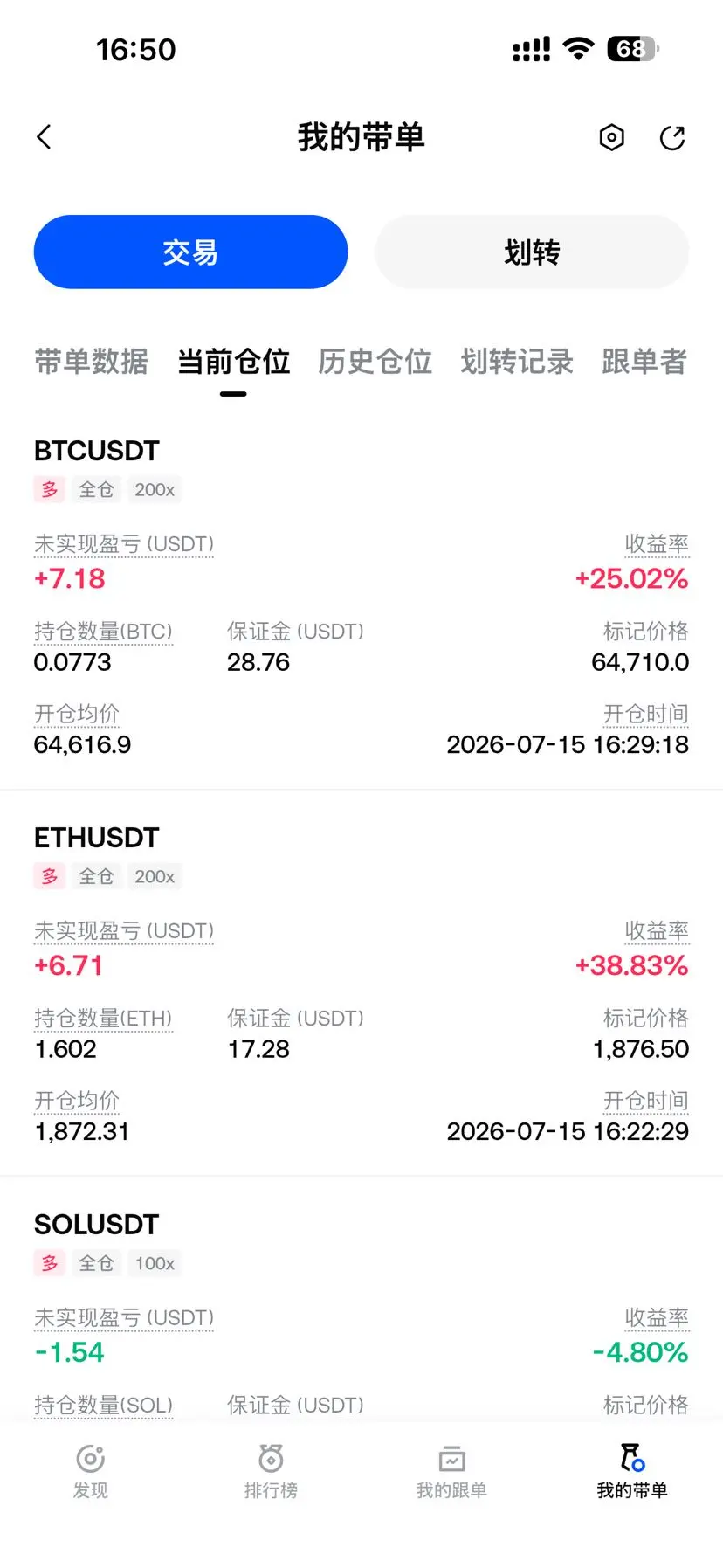Viewport: 723px width, 1568px height.
Task: Open the ETHUSDT position card
Action: pos(361,984)
